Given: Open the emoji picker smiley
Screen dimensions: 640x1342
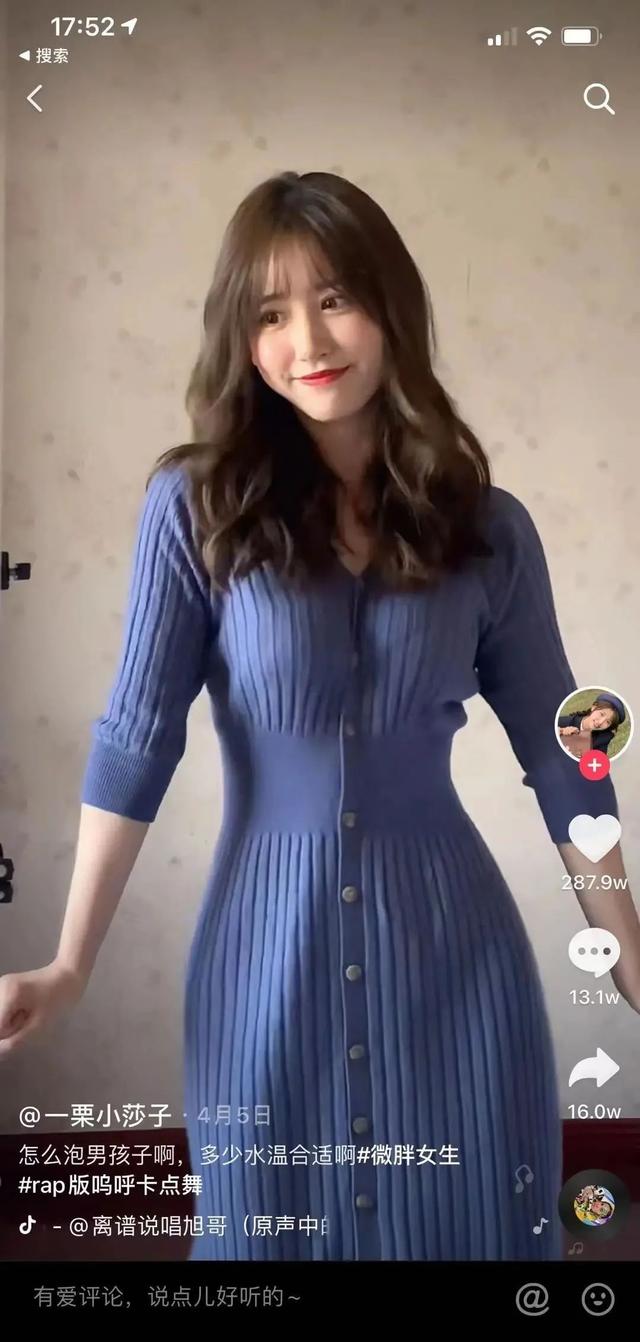Looking at the screenshot, I should [598, 1298].
